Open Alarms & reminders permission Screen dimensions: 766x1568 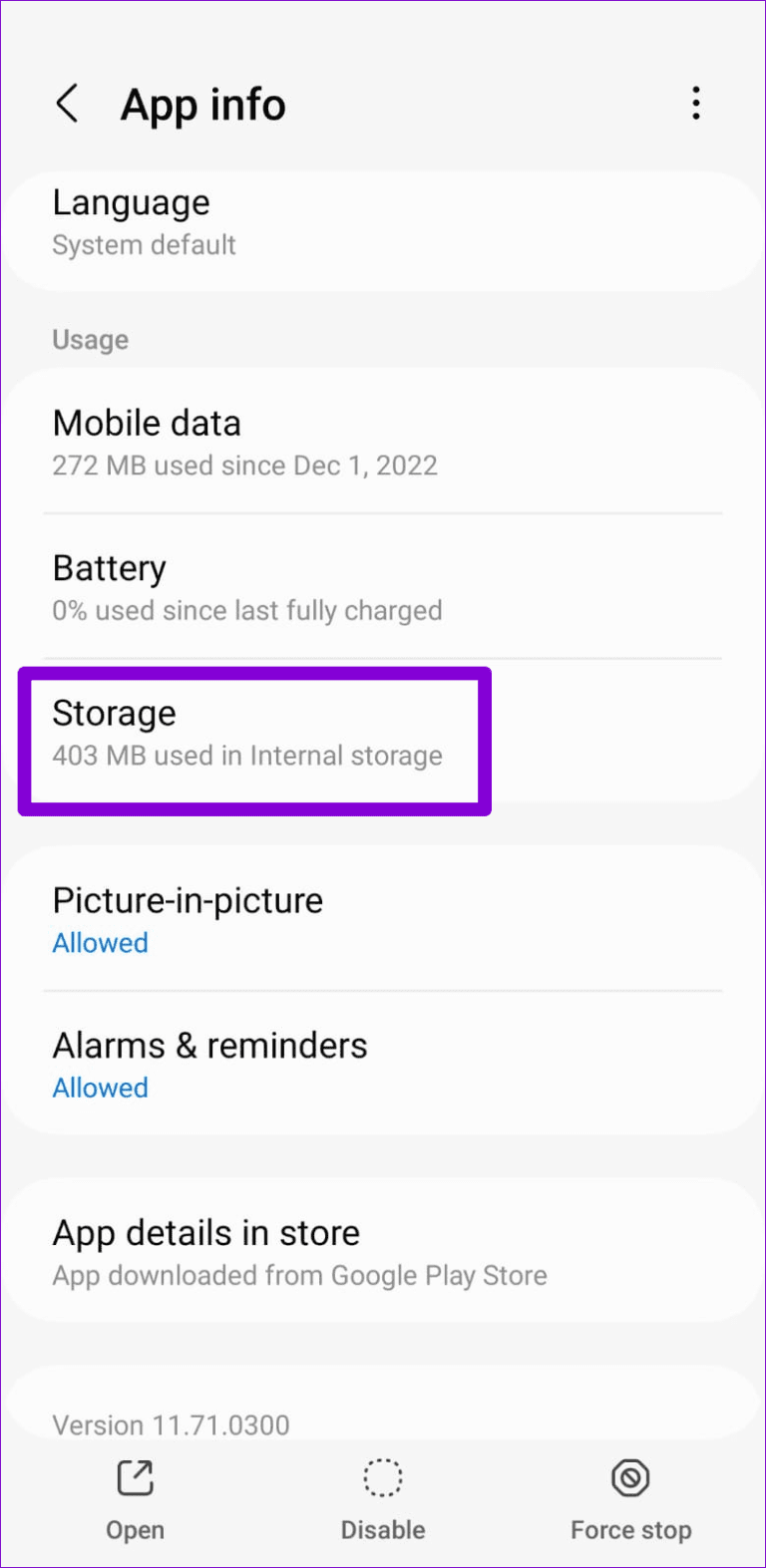point(382,1065)
